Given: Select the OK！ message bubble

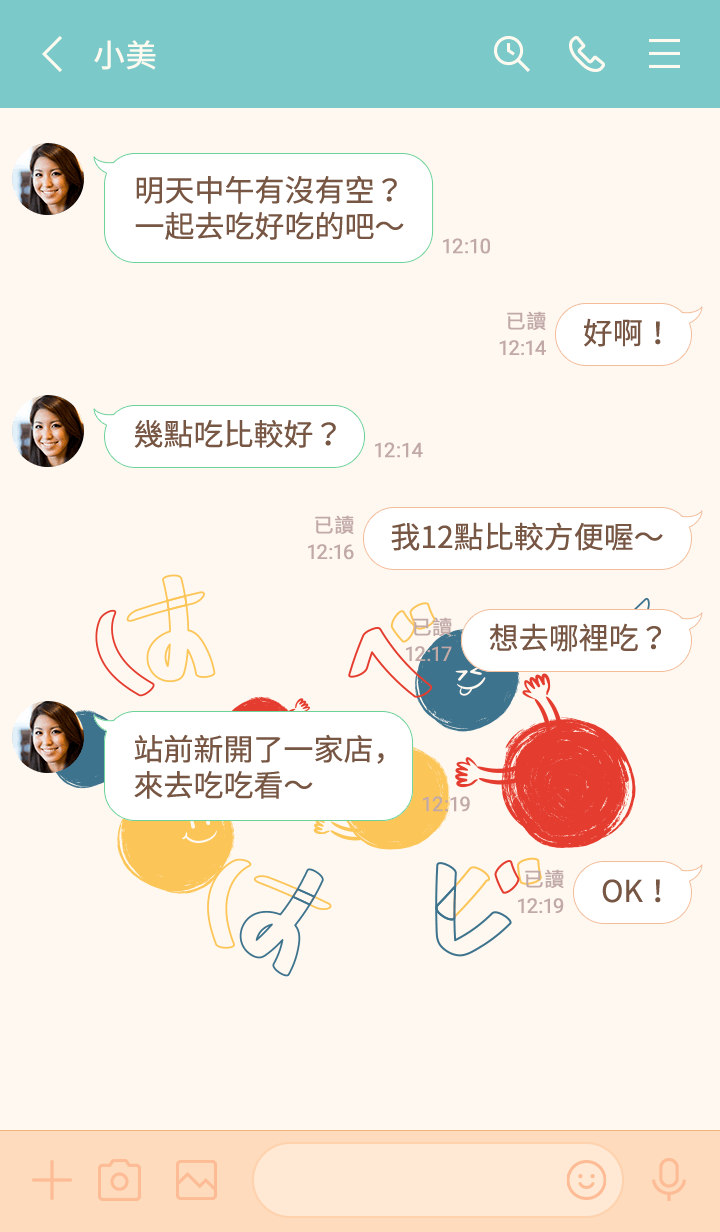Looking at the screenshot, I should [x=633, y=891].
